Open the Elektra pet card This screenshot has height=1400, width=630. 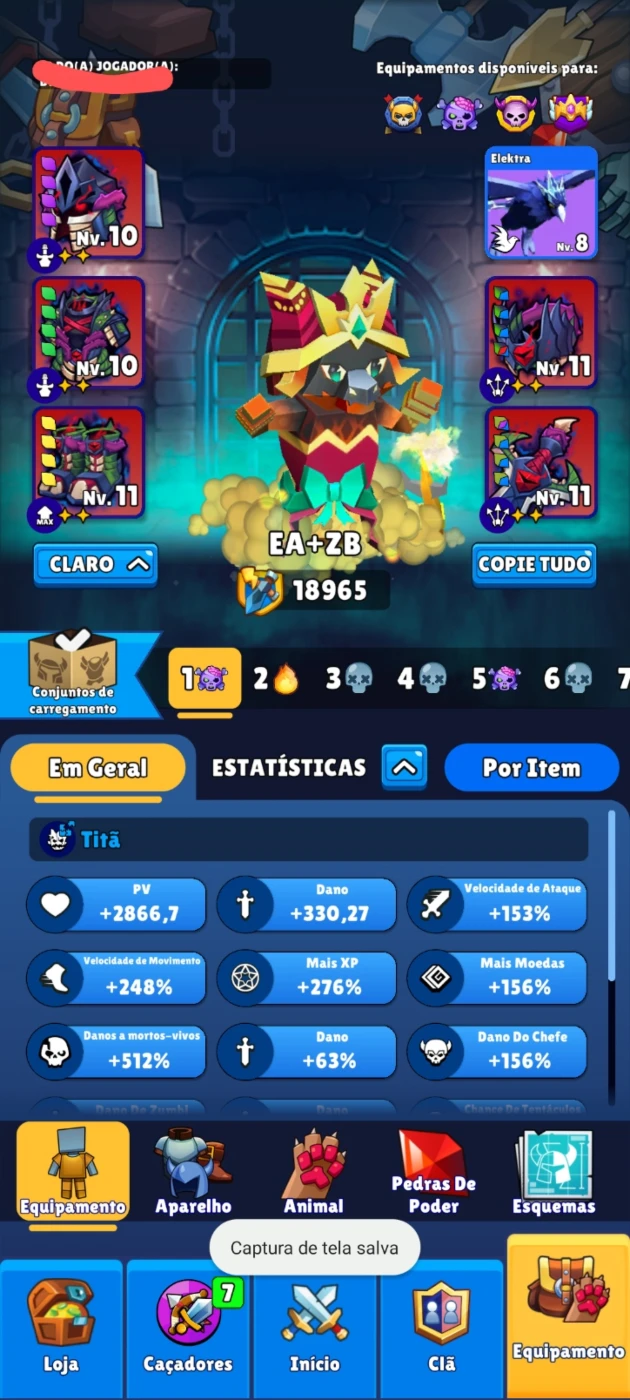click(541, 203)
